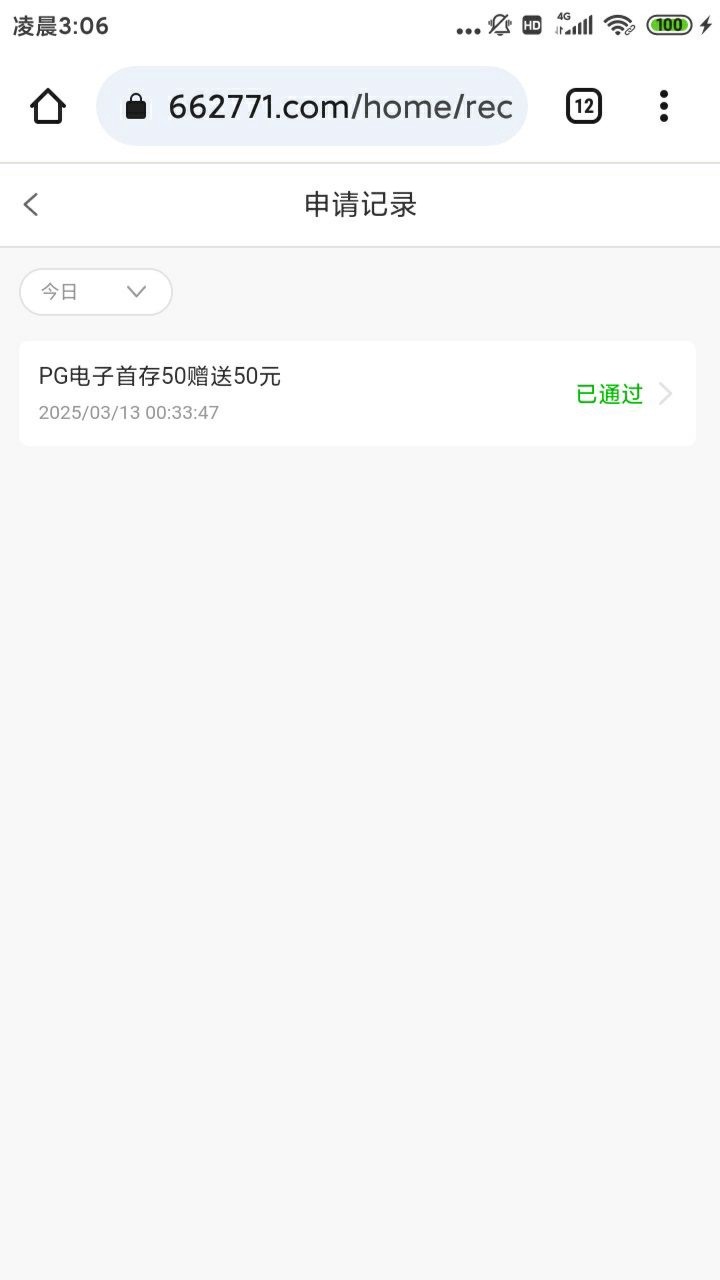Open the browser tab switcher
Viewport: 720px width, 1280px height.
pos(584,106)
